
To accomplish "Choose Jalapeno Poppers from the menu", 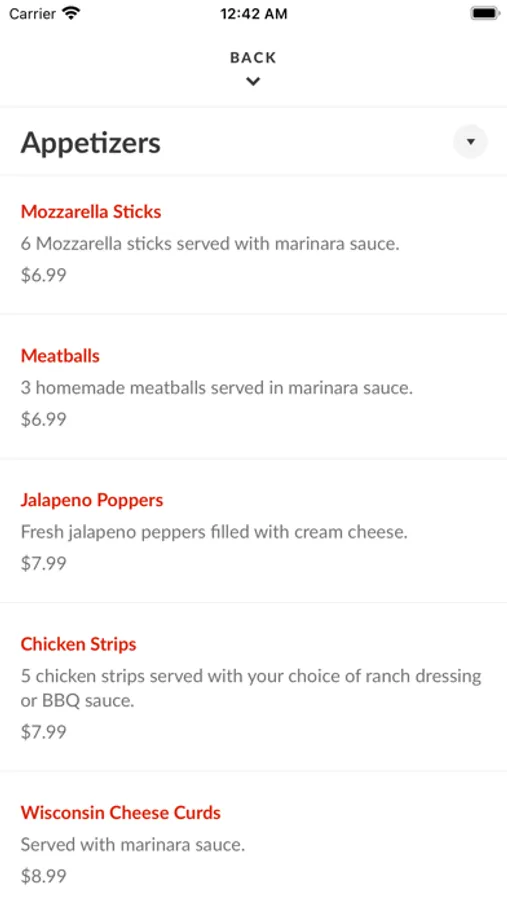I will (x=253, y=531).
